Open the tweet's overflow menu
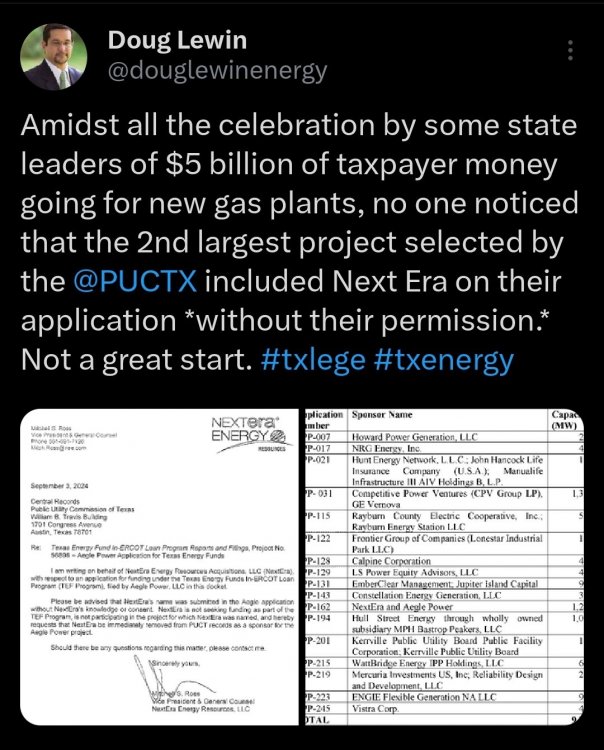Viewport: 604px width, 750px height. (x=570, y=50)
